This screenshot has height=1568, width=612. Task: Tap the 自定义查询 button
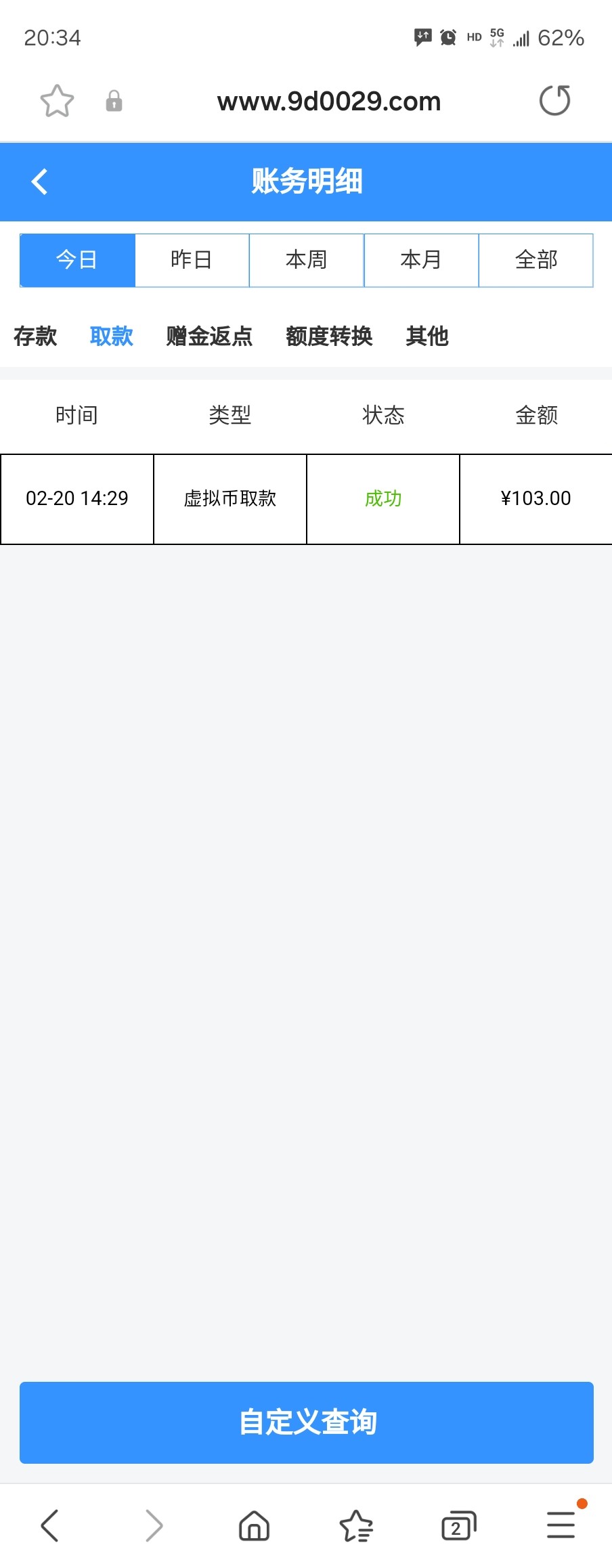pyautogui.click(x=307, y=1422)
